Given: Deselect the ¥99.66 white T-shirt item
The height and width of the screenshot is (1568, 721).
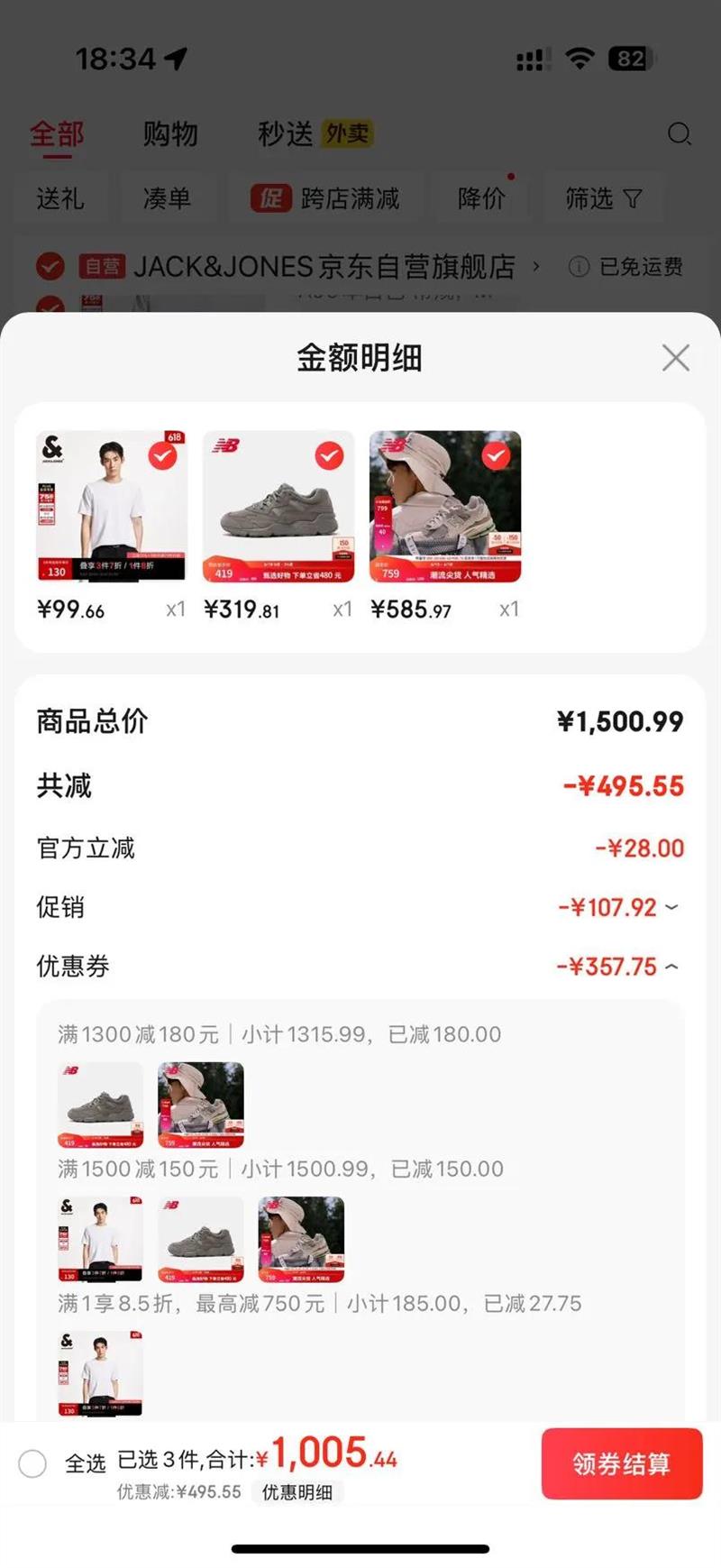Looking at the screenshot, I should [x=162, y=456].
